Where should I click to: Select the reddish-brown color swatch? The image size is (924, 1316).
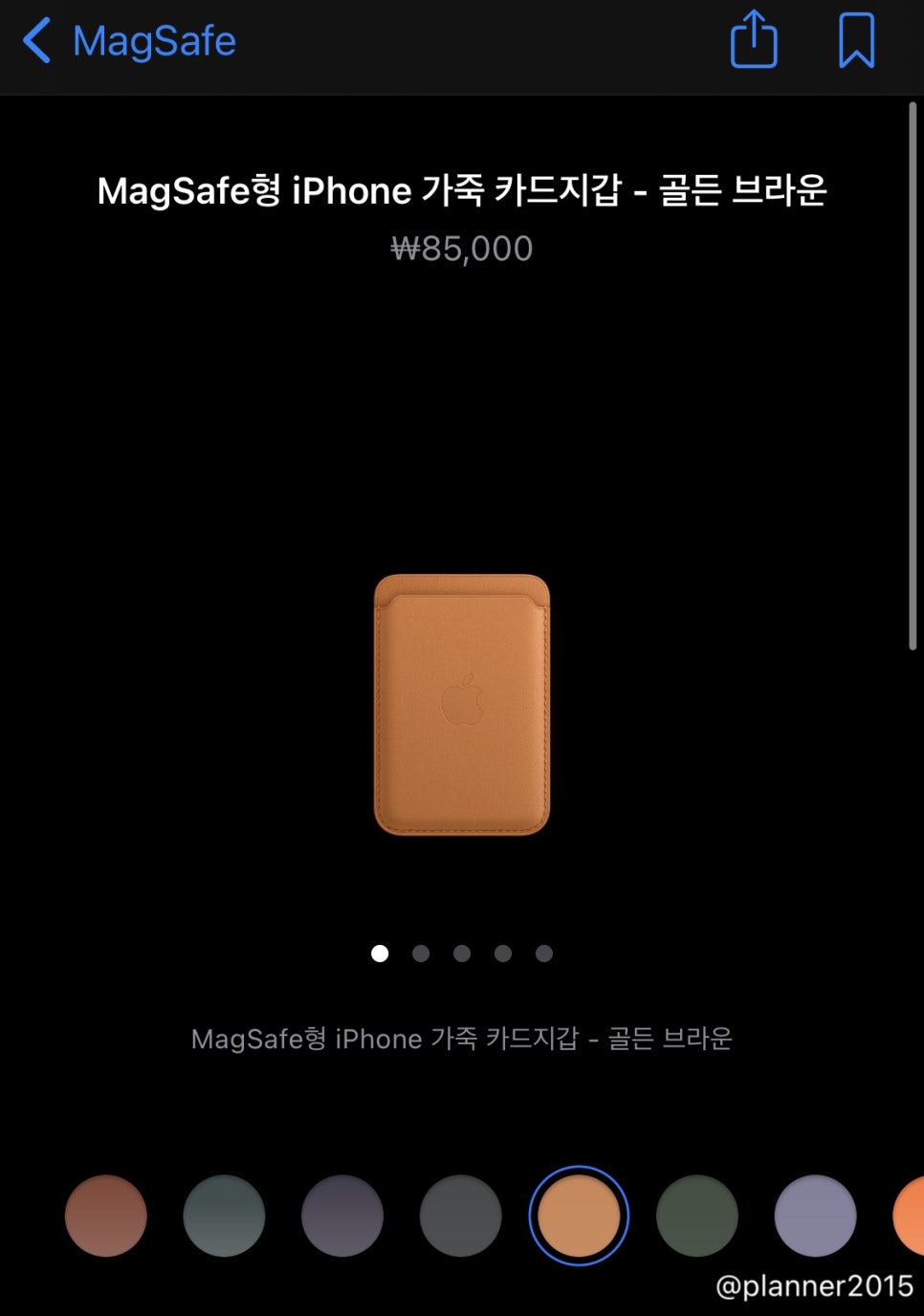[x=106, y=1216]
